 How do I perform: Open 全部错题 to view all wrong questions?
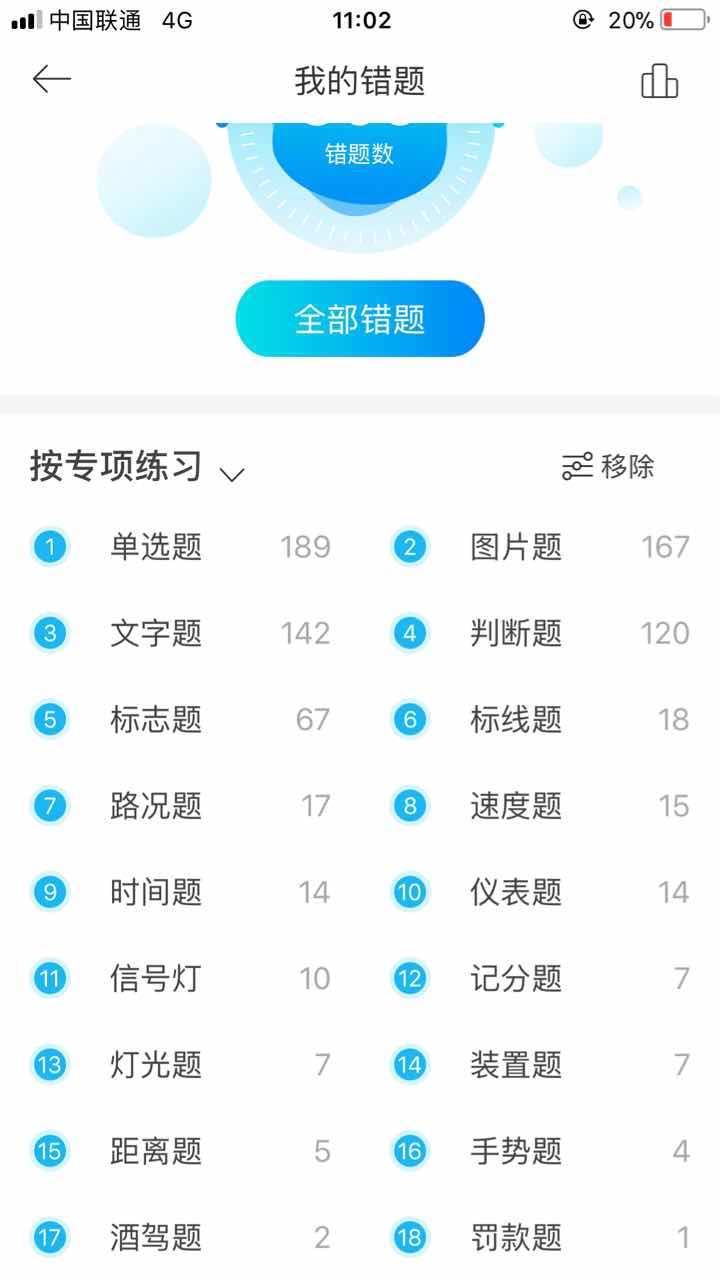[360, 319]
